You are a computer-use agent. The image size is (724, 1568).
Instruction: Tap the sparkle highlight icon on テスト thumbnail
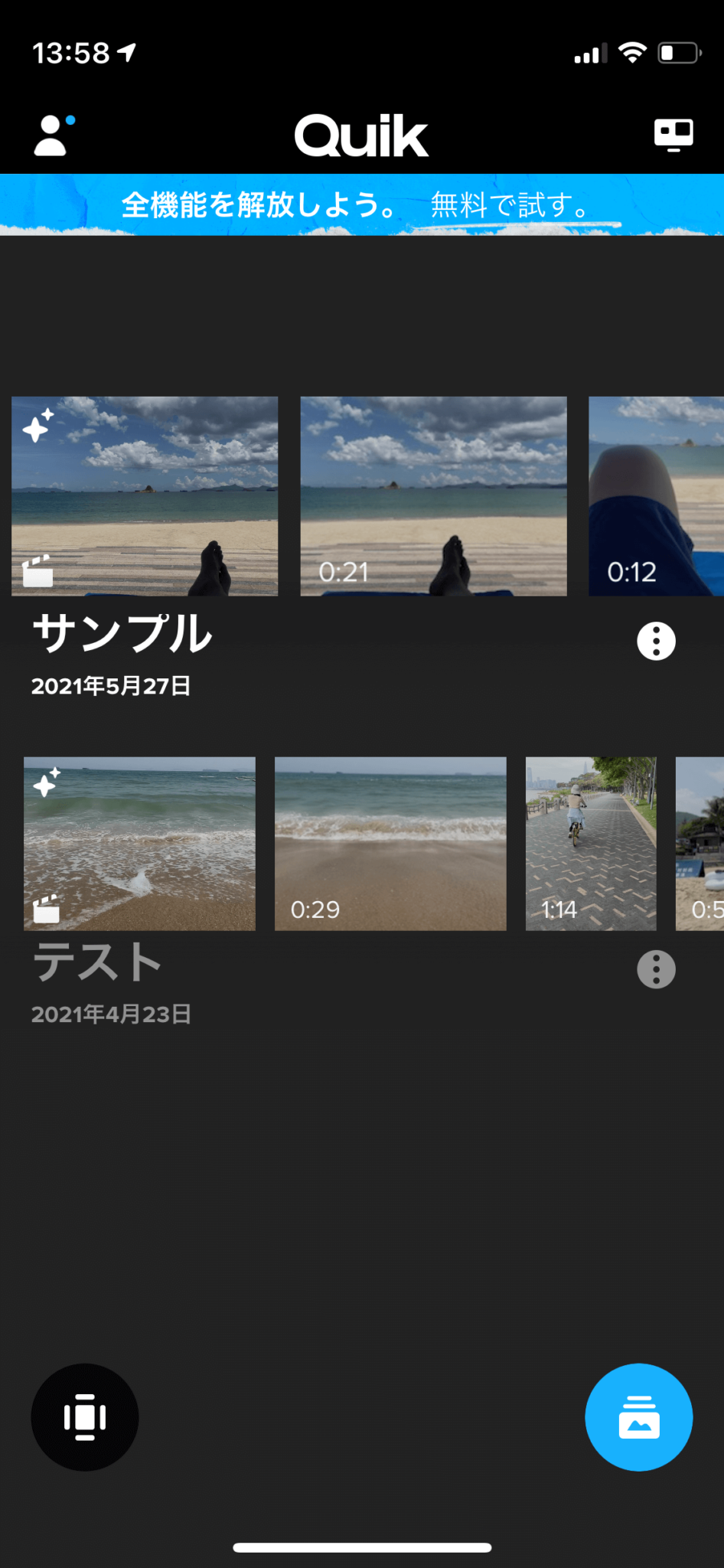coord(49,779)
